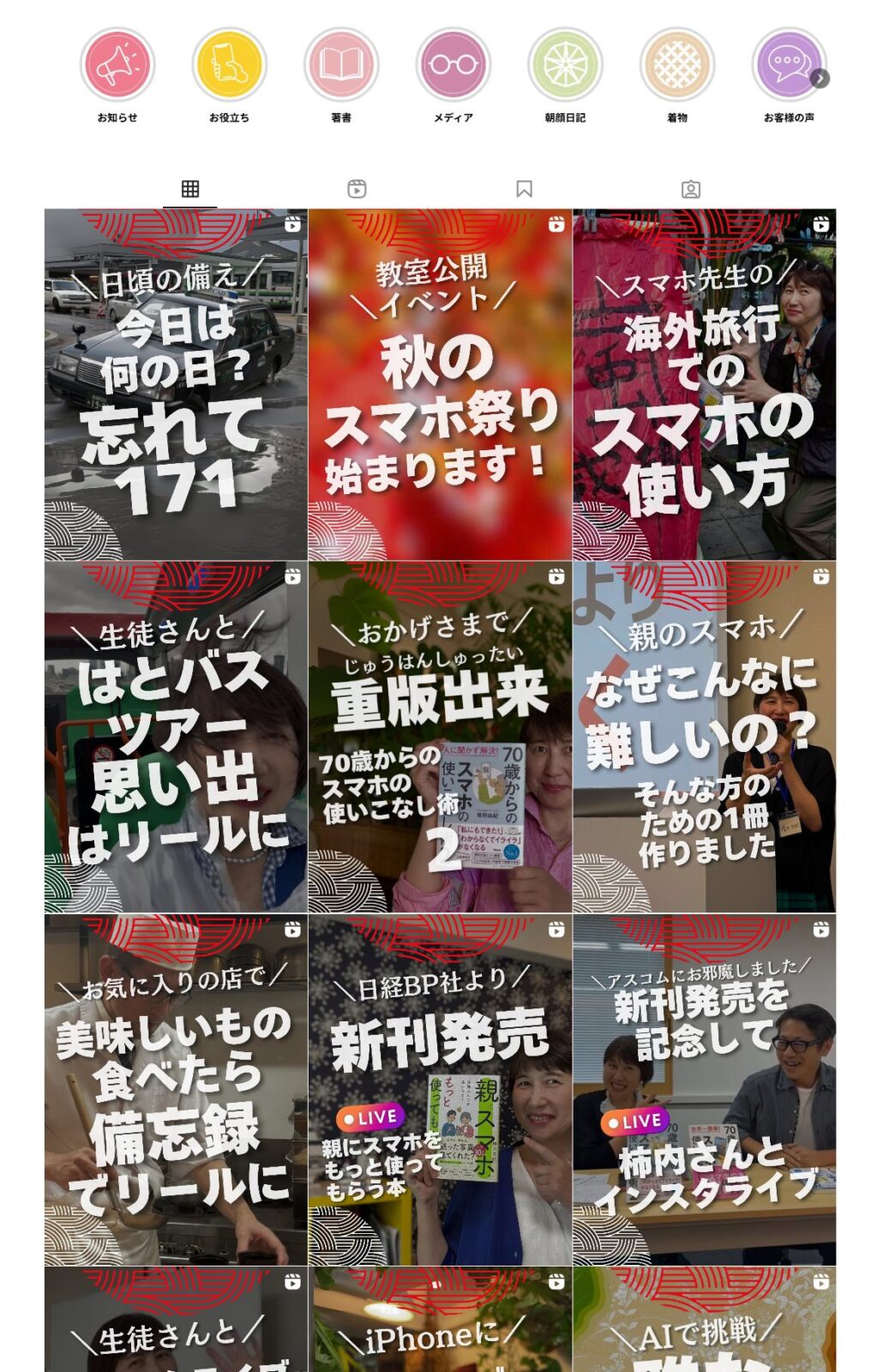Open the 朝顔日記 story highlight
This screenshot has width=895, height=1372.
[565, 65]
